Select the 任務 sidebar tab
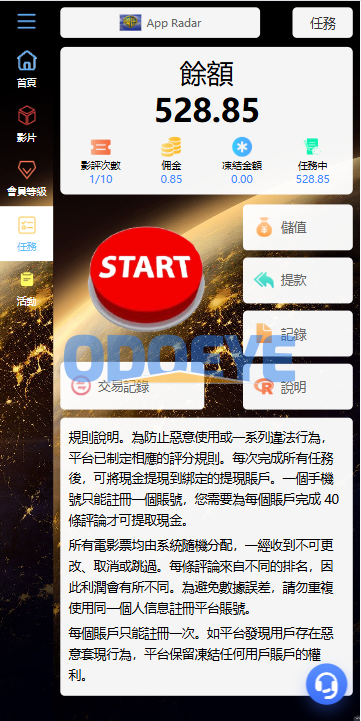Screen dimensions: 361x721 click(27, 234)
